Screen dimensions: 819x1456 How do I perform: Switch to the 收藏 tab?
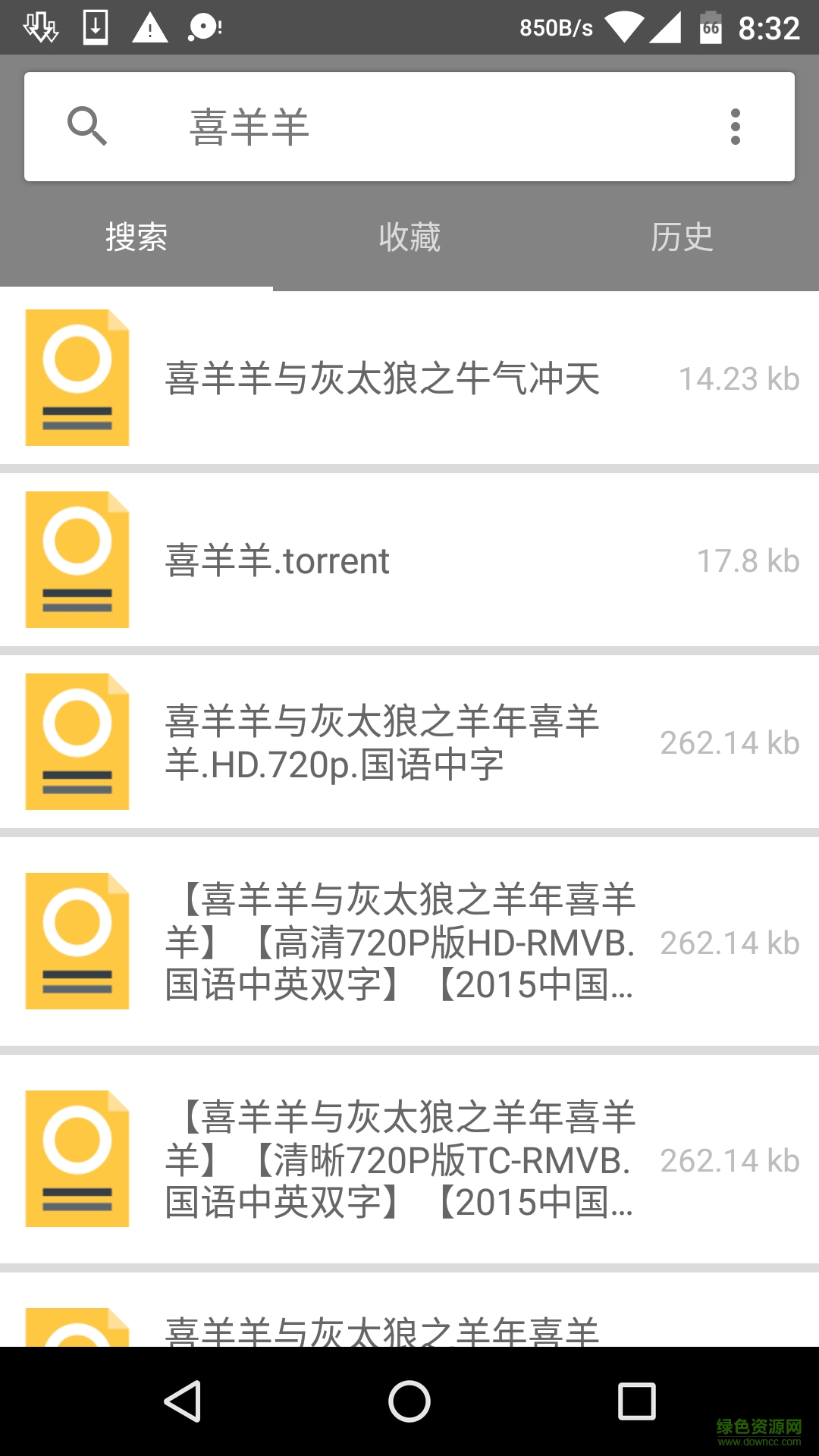[x=409, y=237]
